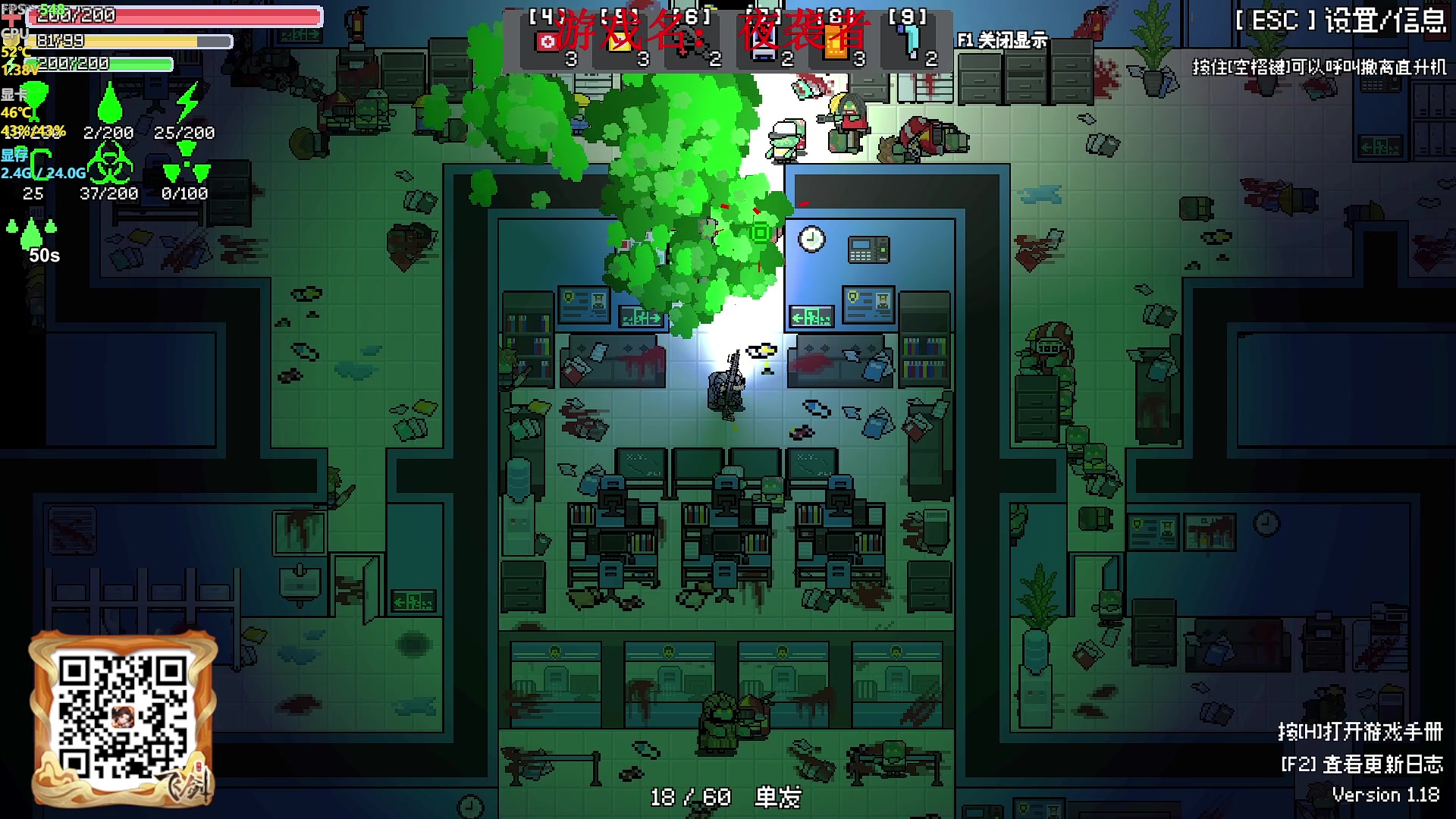The width and height of the screenshot is (1456, 819).
Task: Use the medkit in slot 4
Action: (x=548, y=42)
